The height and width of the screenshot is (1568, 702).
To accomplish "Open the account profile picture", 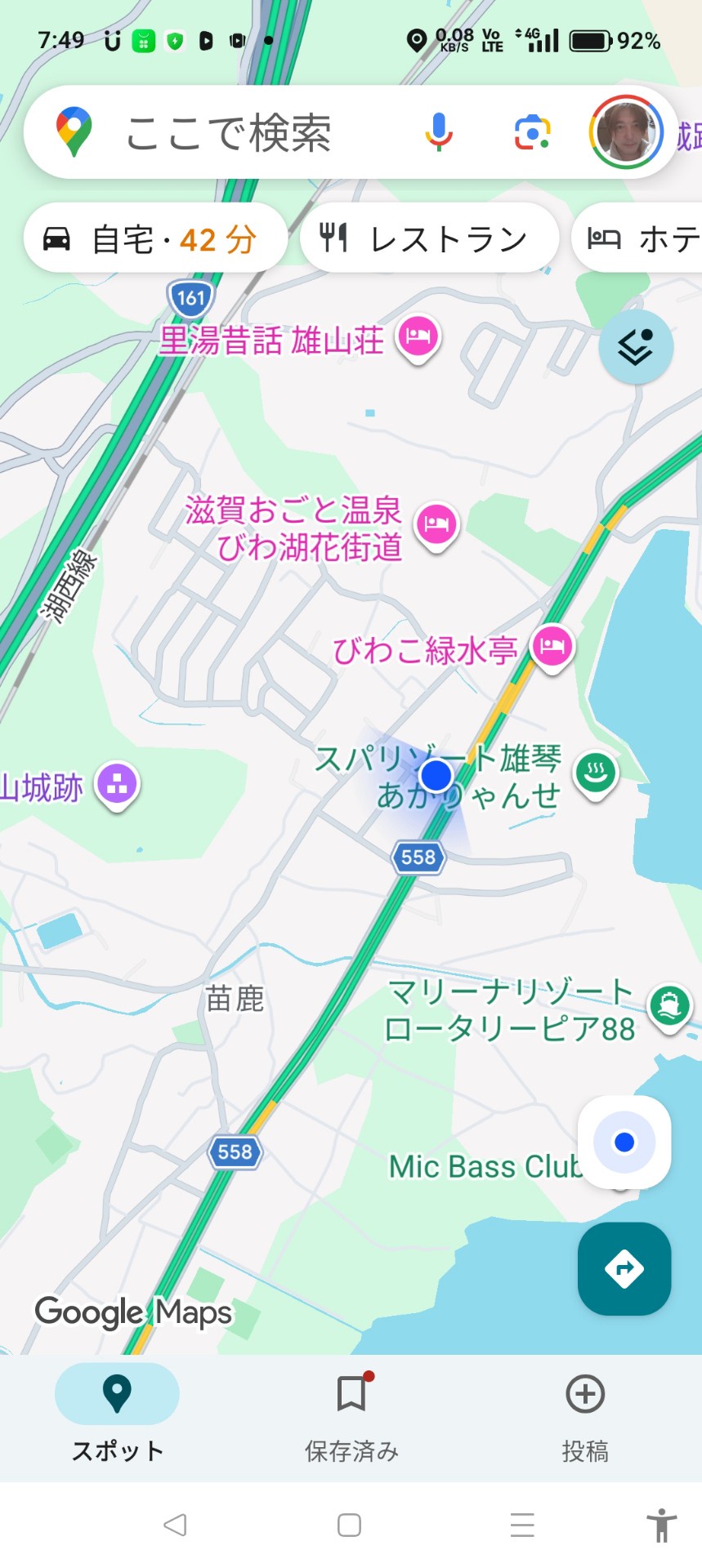I will tap(626, 132).
